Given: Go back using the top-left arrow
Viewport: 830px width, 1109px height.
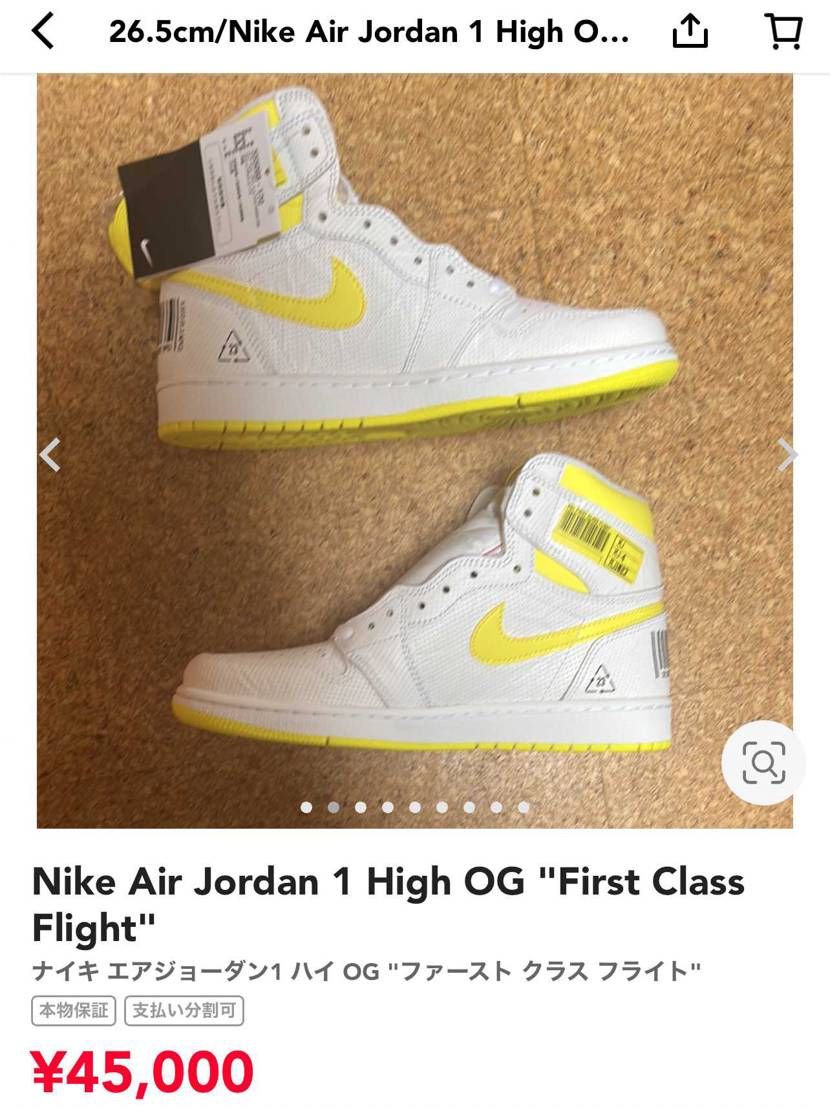Looking at the screenshot, I should (42, 33).
